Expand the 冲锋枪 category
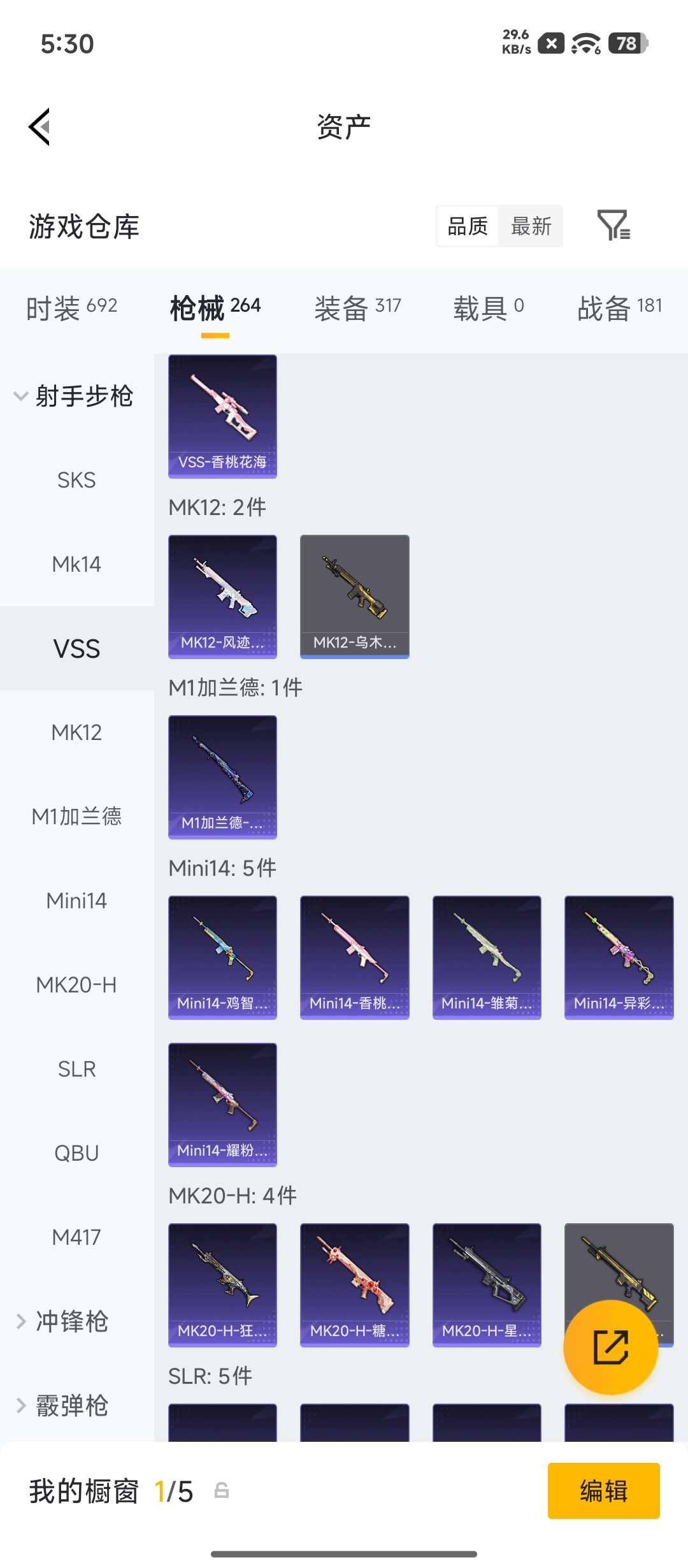The image size is (688, 1568). pos(62,1321)
